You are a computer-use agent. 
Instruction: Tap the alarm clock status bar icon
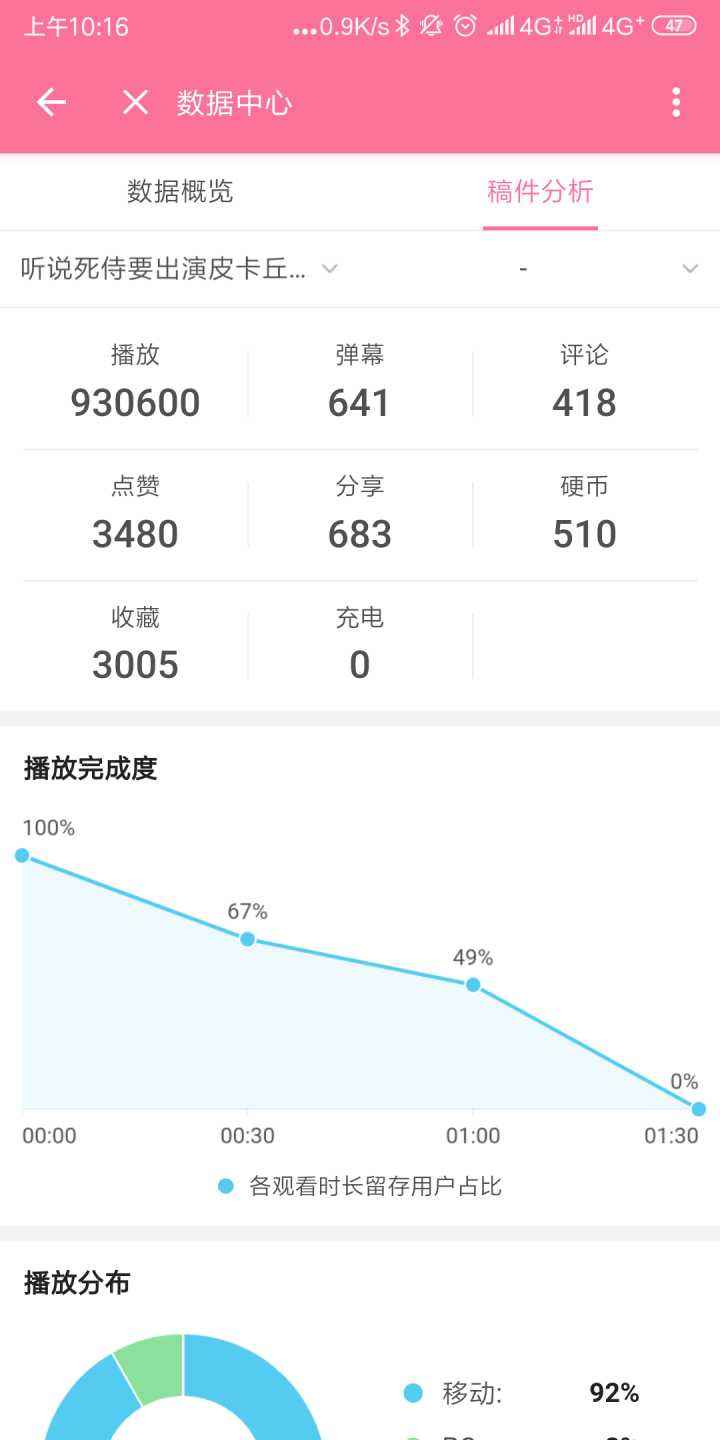coord(463,28)
